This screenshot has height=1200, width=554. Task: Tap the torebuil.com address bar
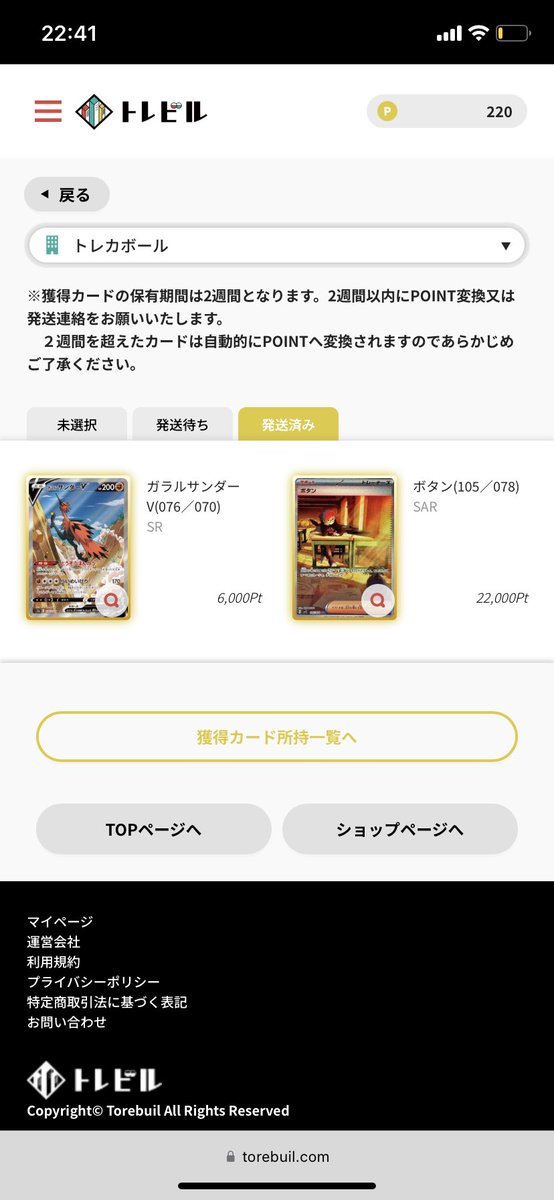click(277, 1156)
